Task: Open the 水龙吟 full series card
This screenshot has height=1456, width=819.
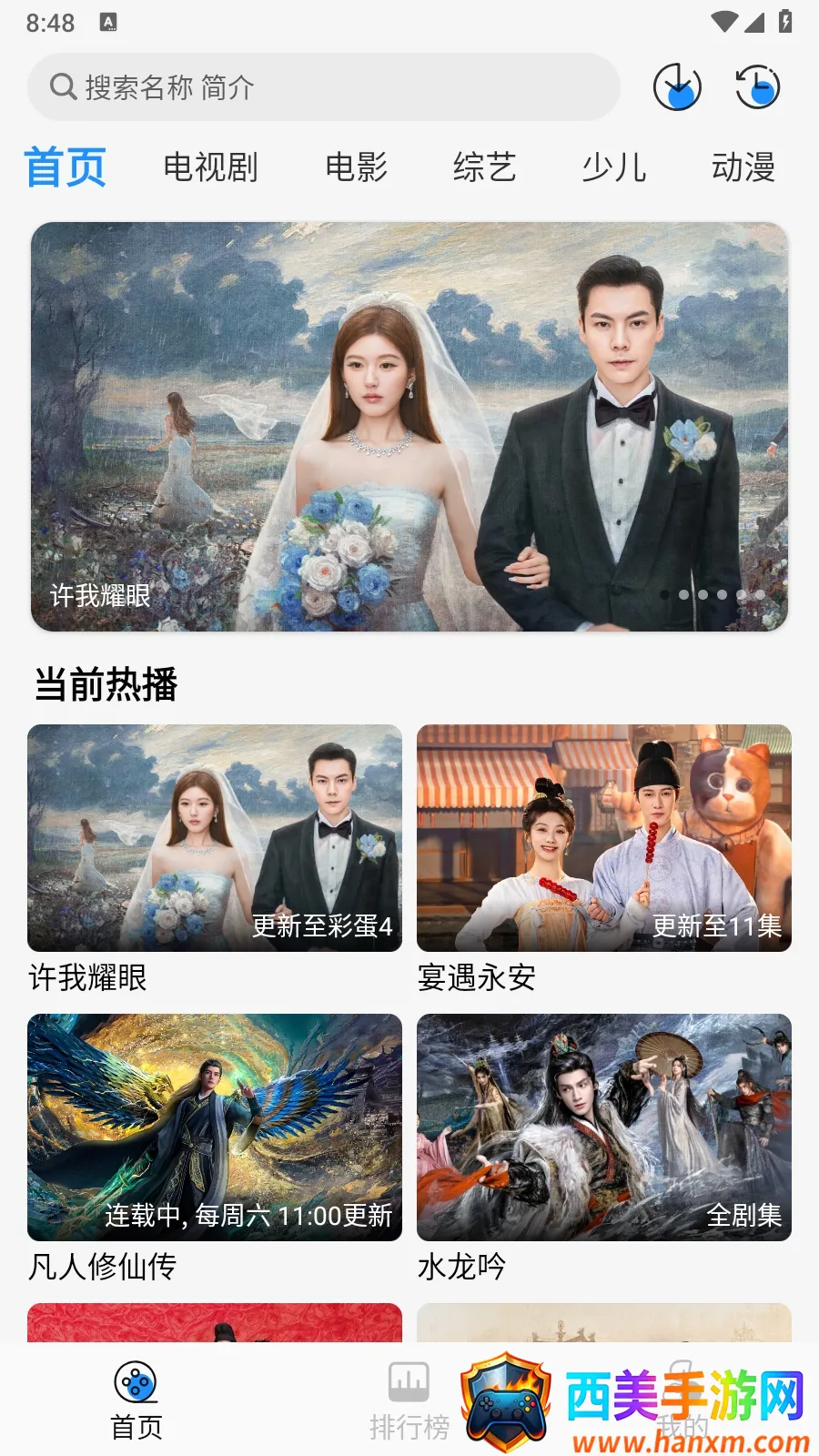Action: 603,1127
